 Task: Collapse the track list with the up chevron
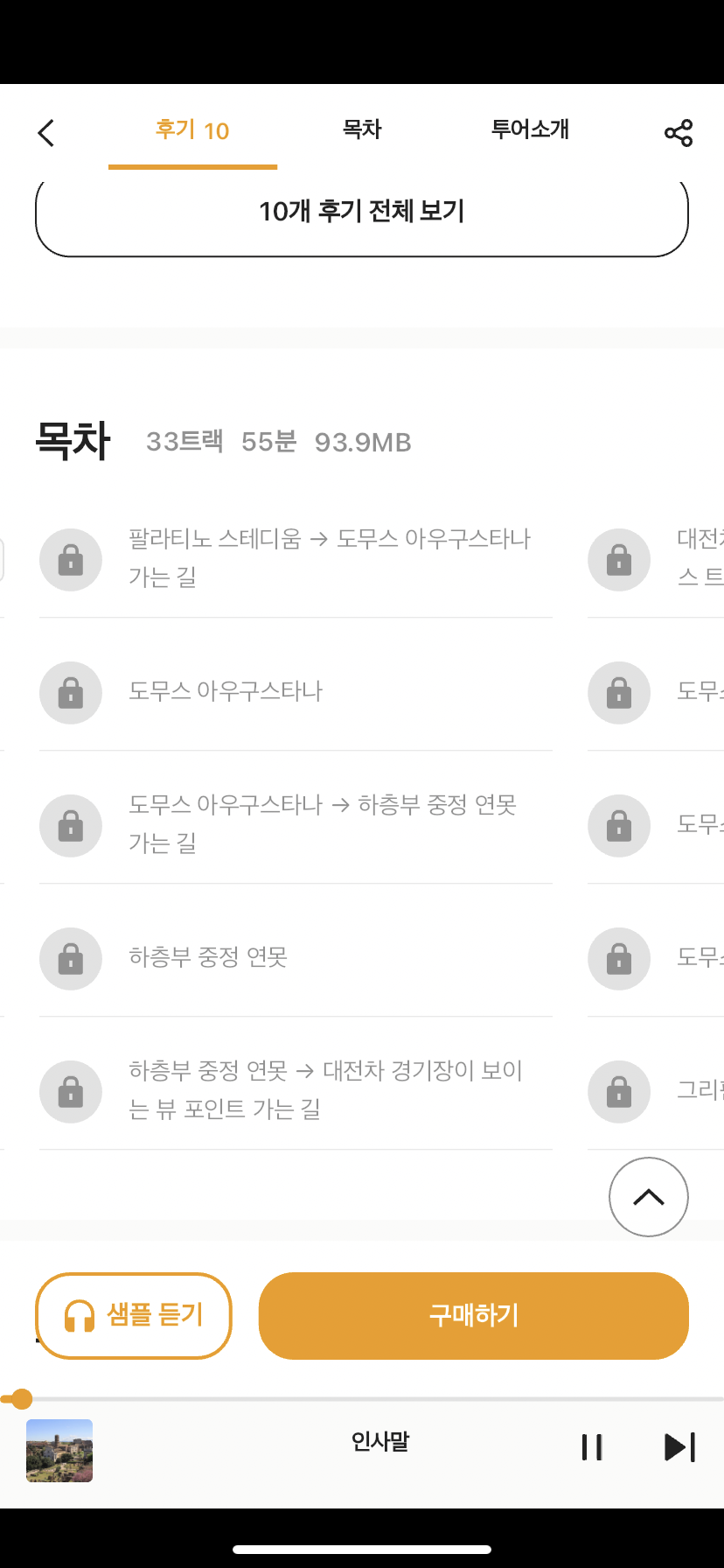tap(648, 1196)
